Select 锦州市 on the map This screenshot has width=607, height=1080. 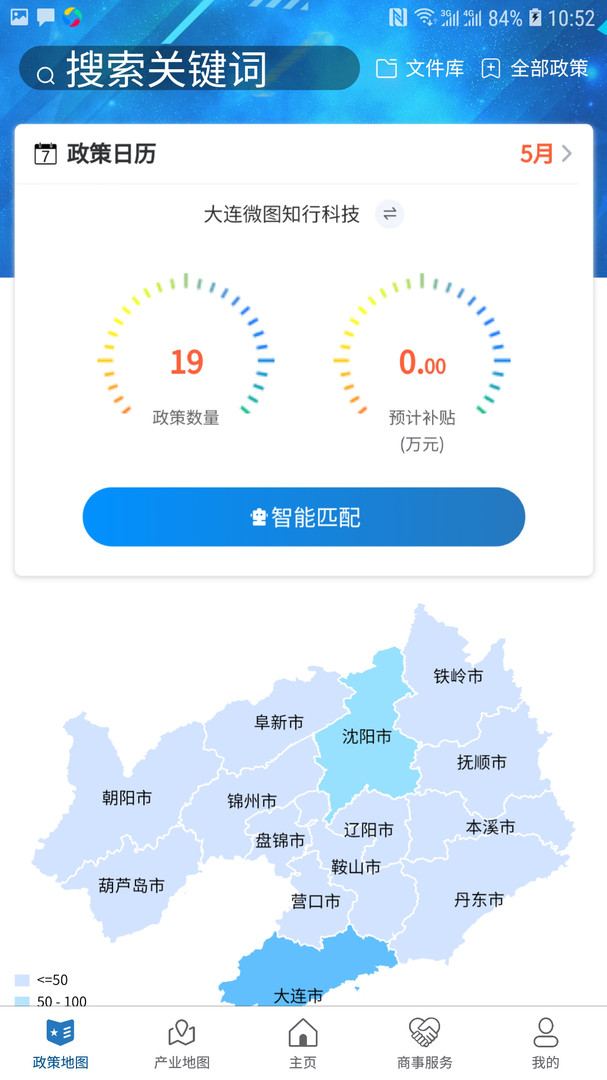click(x=252, y=801)
